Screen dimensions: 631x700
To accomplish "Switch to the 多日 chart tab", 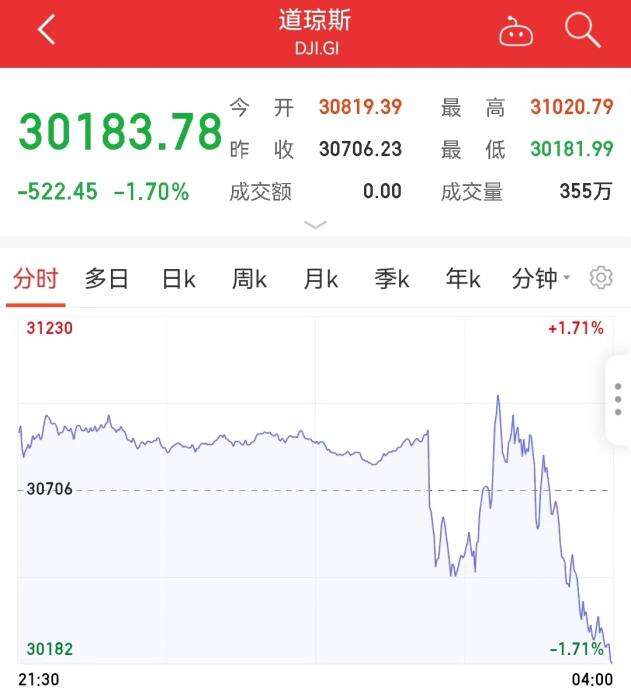I will 107,279.
